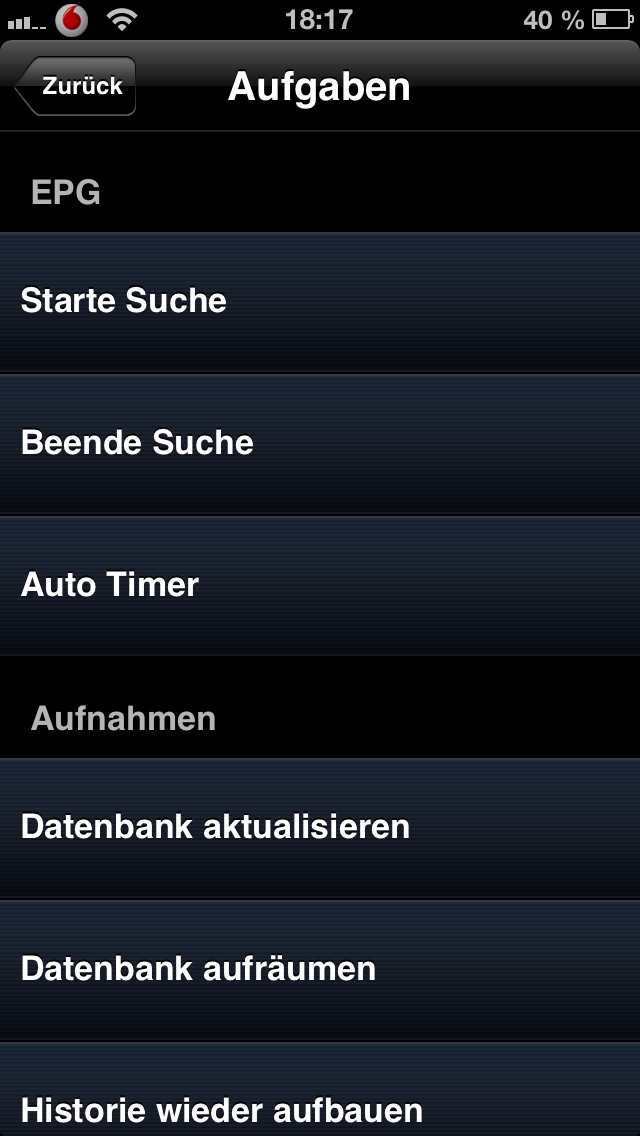Tap Historie wieder aufbauen
This screenshot has width=640, height=1136.
320,1100
